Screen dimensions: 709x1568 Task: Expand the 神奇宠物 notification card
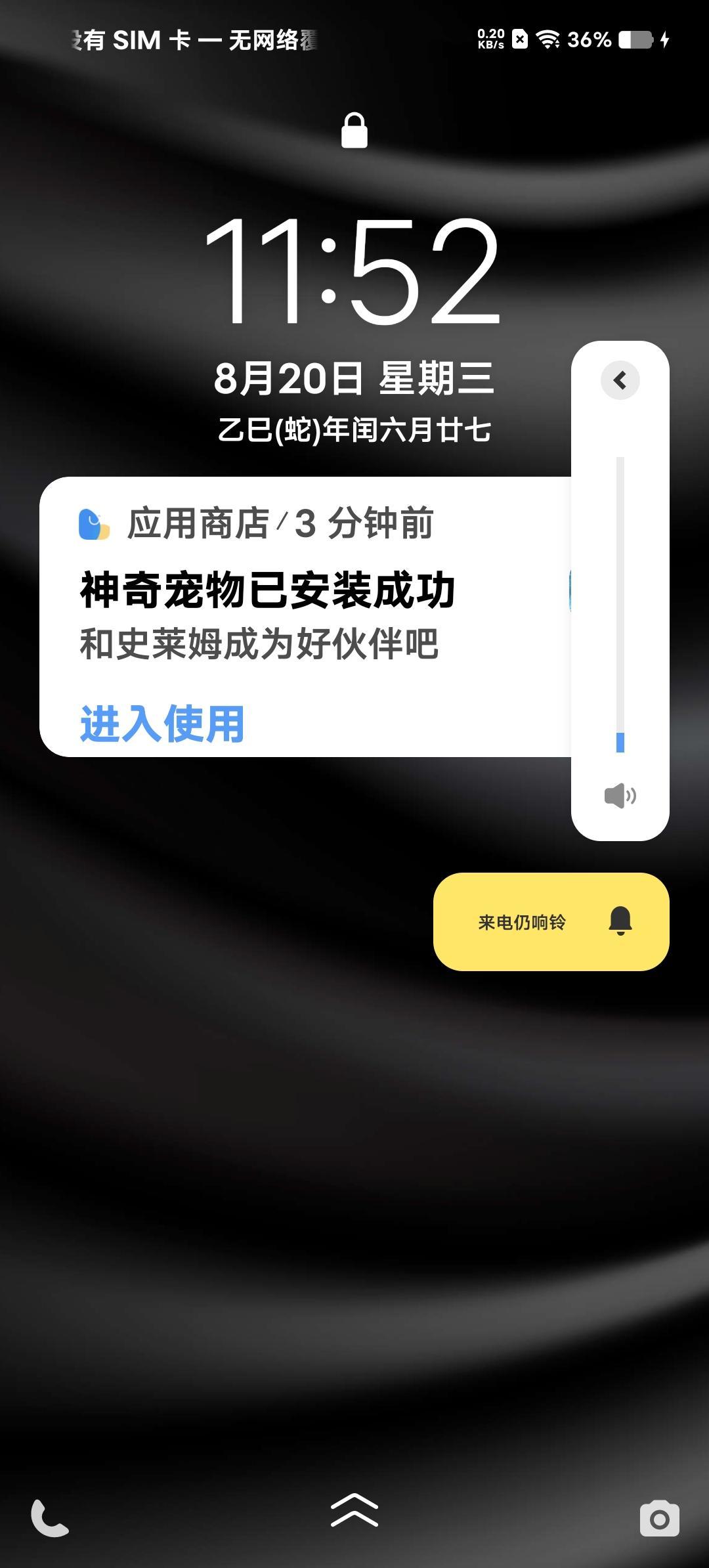(309, 617)
